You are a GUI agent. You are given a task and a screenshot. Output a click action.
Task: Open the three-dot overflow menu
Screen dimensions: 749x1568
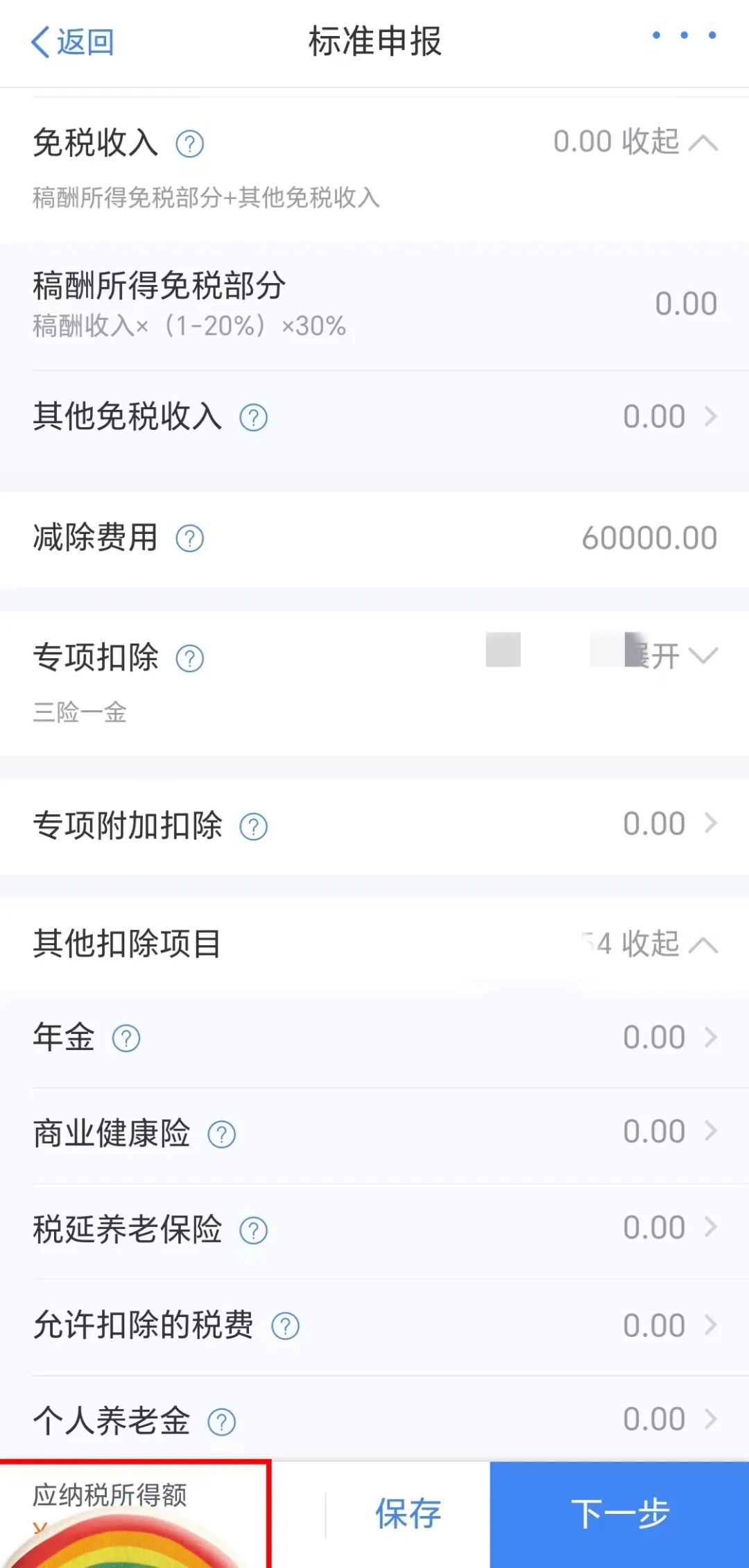(x=684, y=35)
